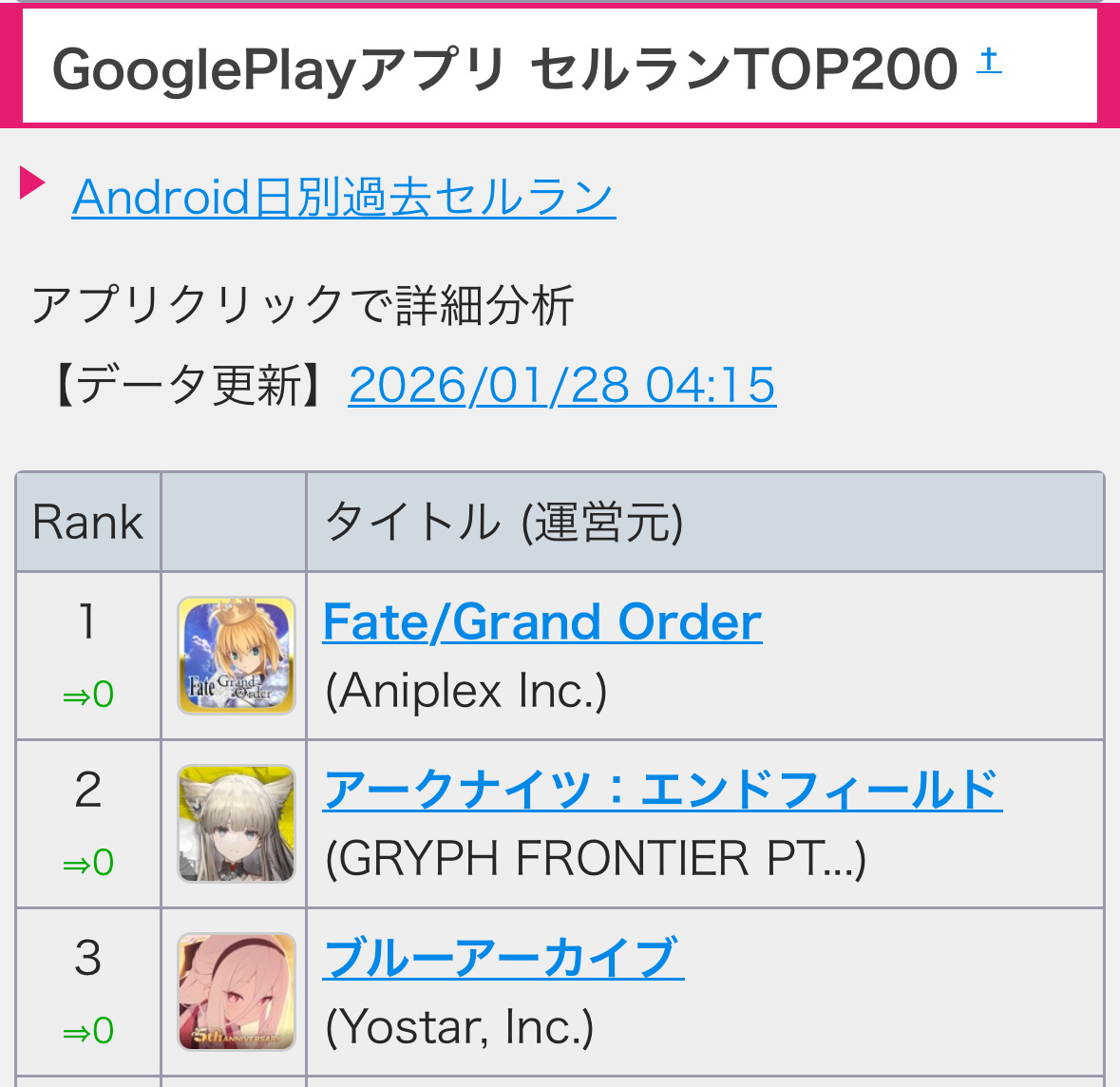
Task: Open the Android日別過去セルラン link
Action: 344,198
